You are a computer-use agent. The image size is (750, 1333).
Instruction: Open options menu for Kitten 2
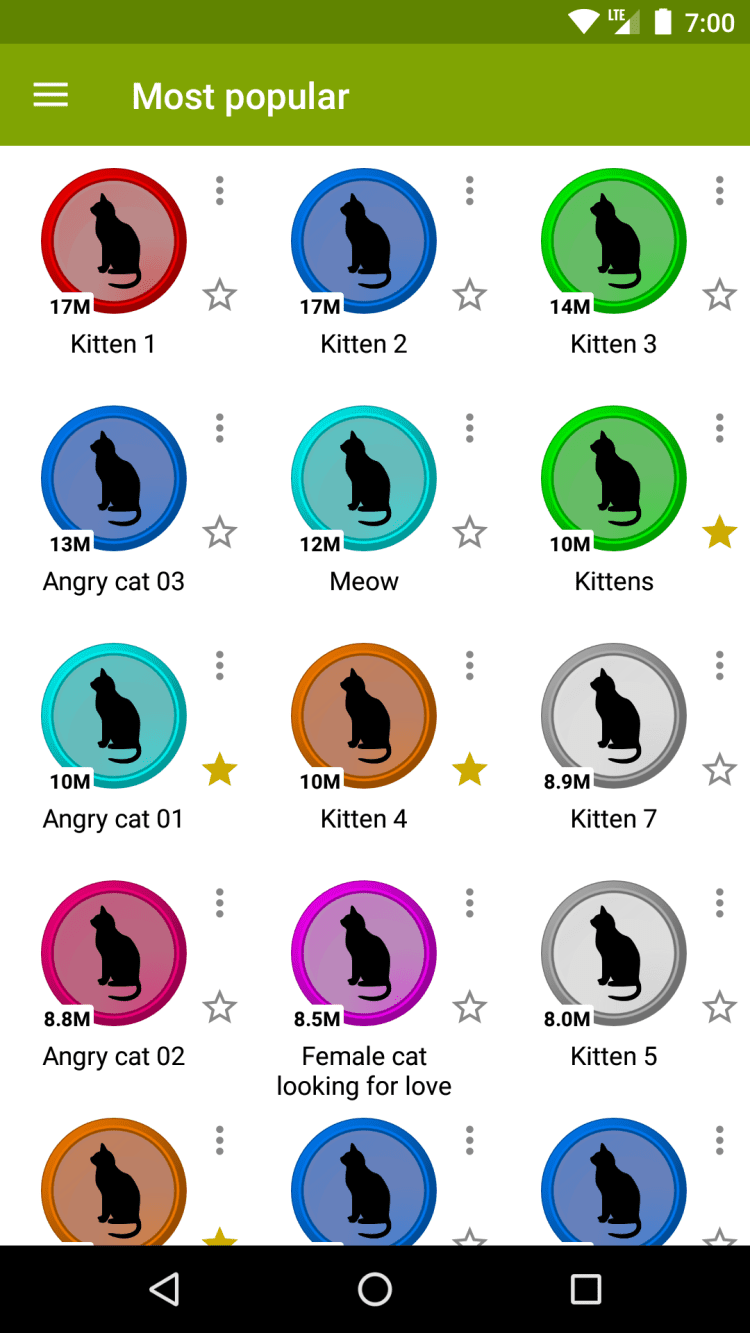[469, 191]
